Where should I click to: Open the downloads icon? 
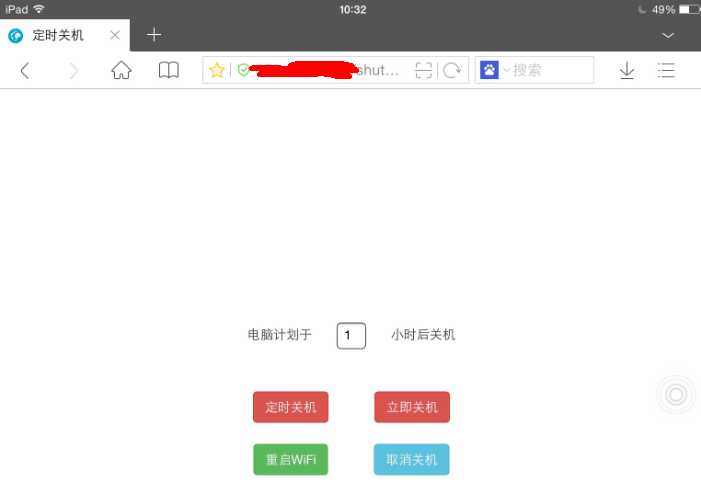(627, 70)
